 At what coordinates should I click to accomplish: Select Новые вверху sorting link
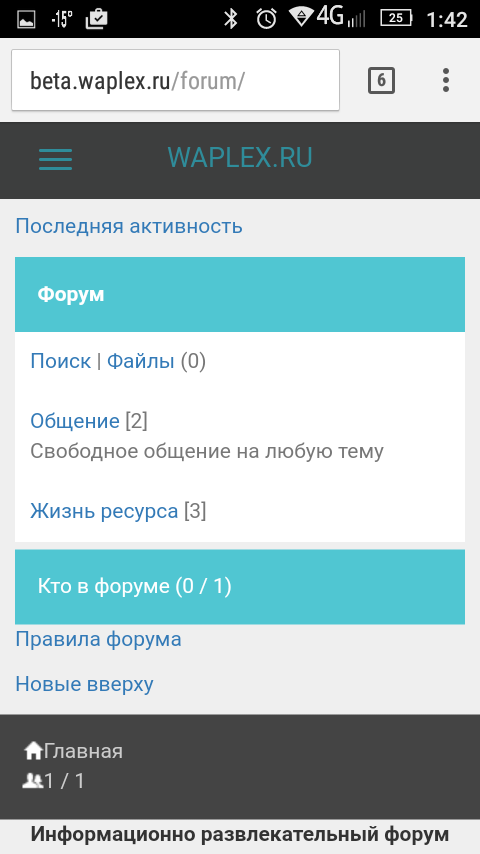click(x=84, y=684)
